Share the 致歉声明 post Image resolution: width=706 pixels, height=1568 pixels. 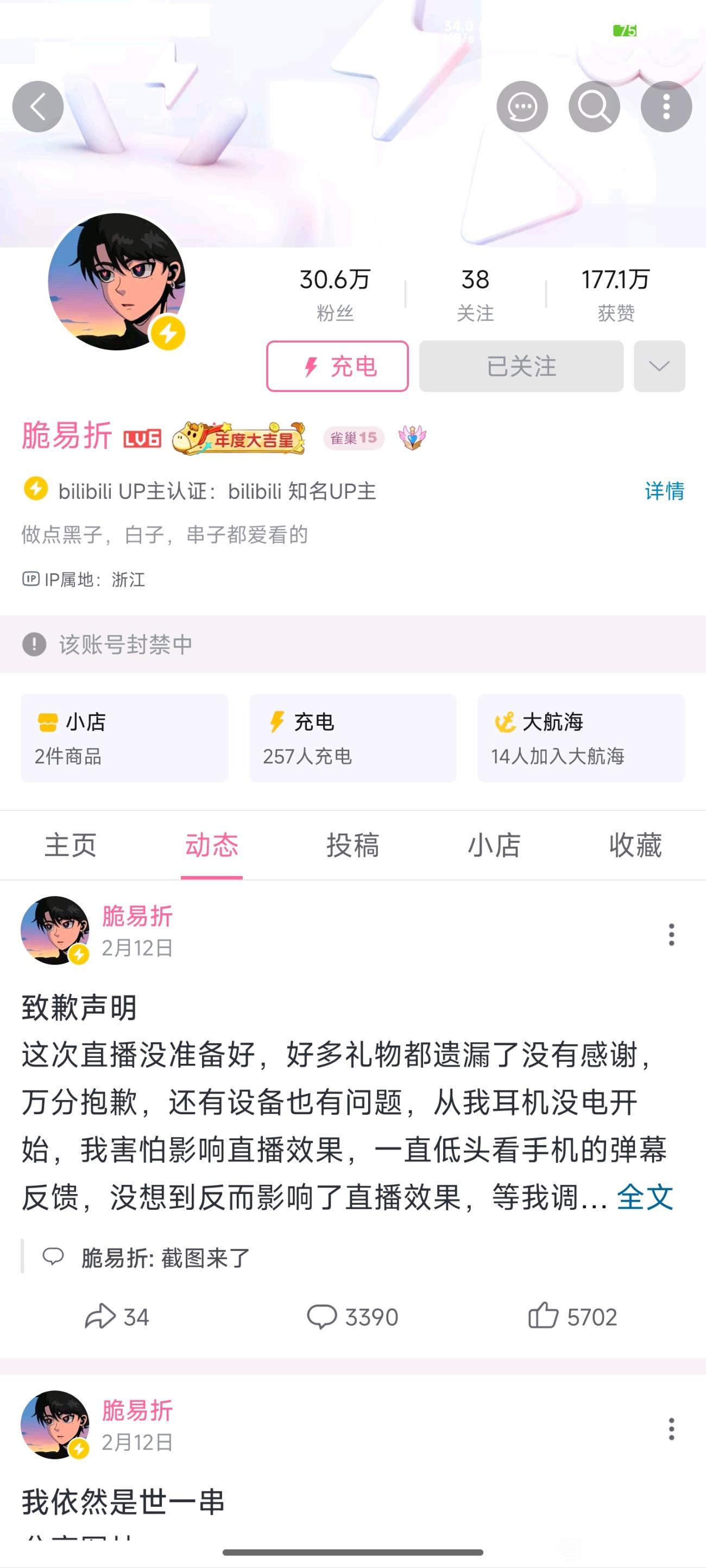tap(117, 1317)
